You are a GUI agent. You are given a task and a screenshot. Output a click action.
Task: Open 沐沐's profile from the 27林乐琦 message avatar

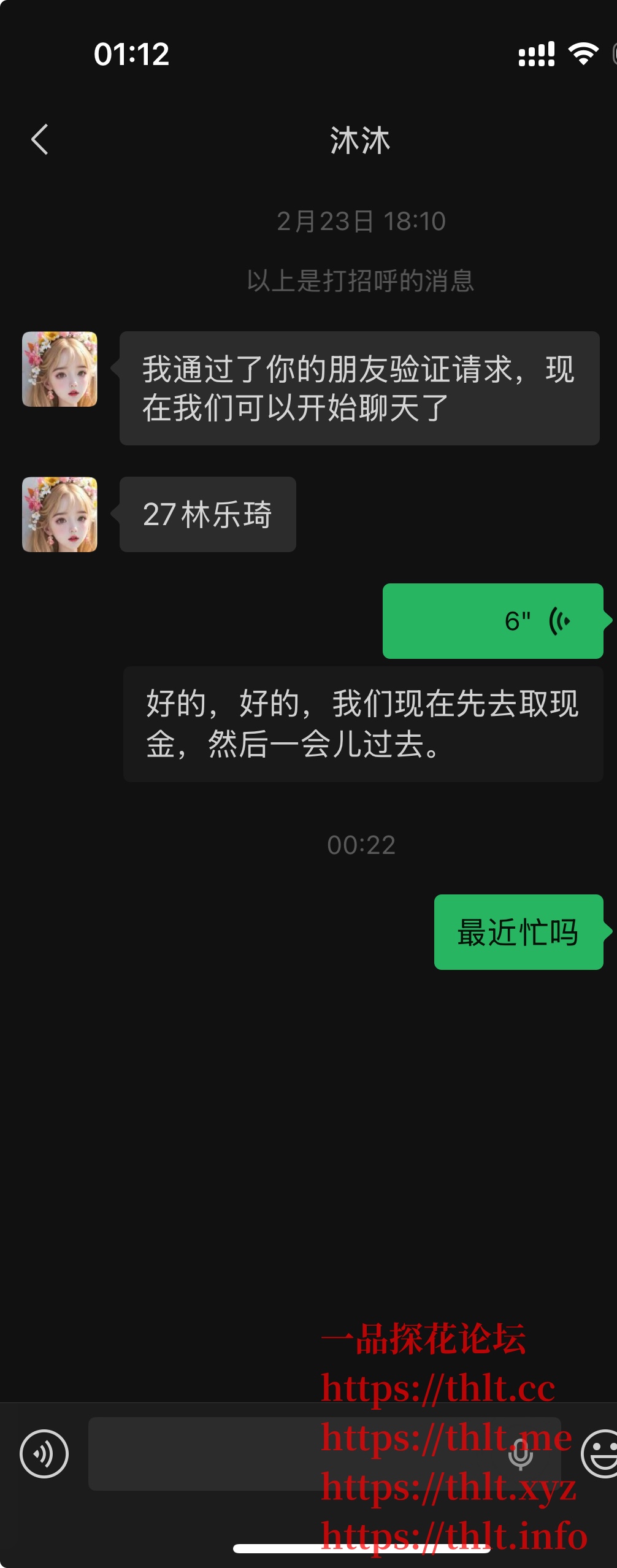(59, 514)
